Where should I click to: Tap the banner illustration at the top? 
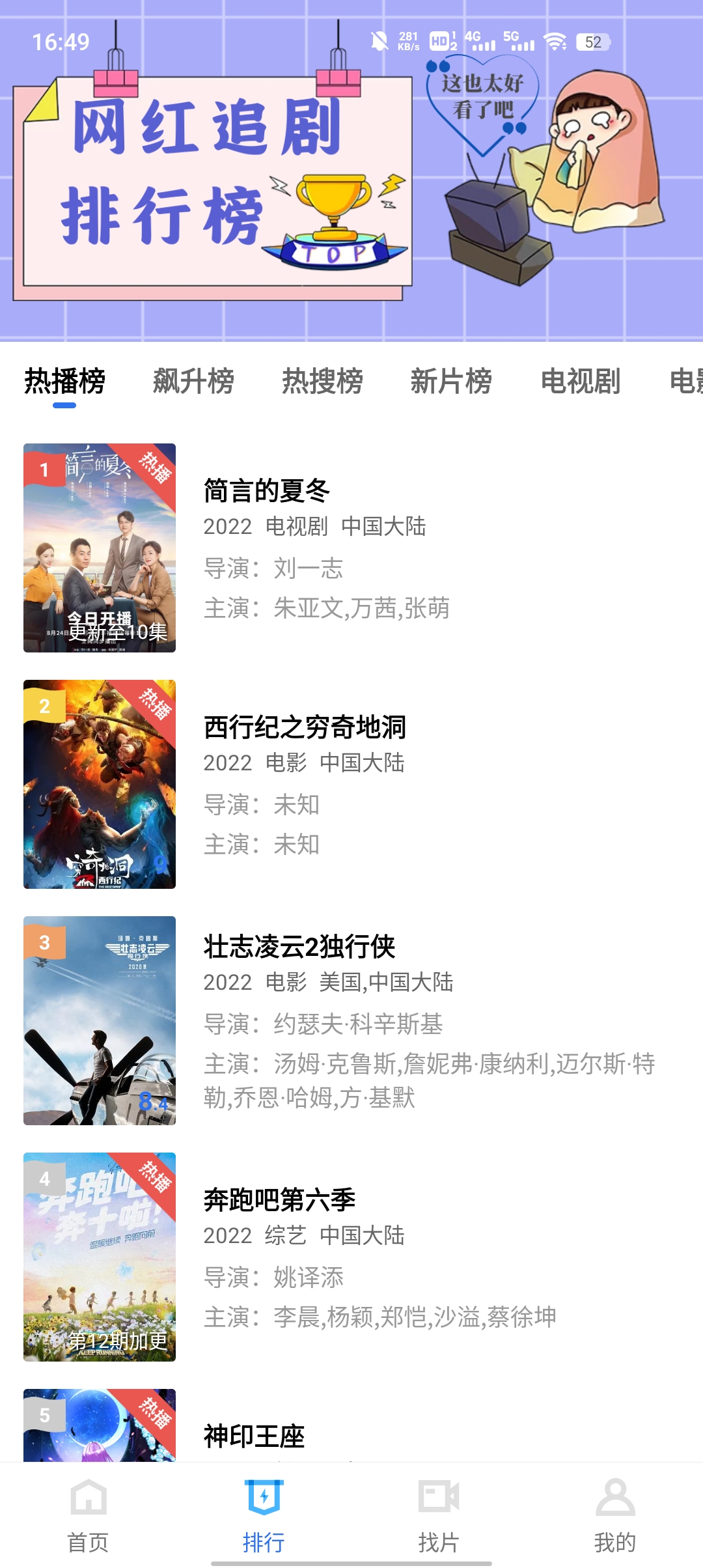coord(351,195)
